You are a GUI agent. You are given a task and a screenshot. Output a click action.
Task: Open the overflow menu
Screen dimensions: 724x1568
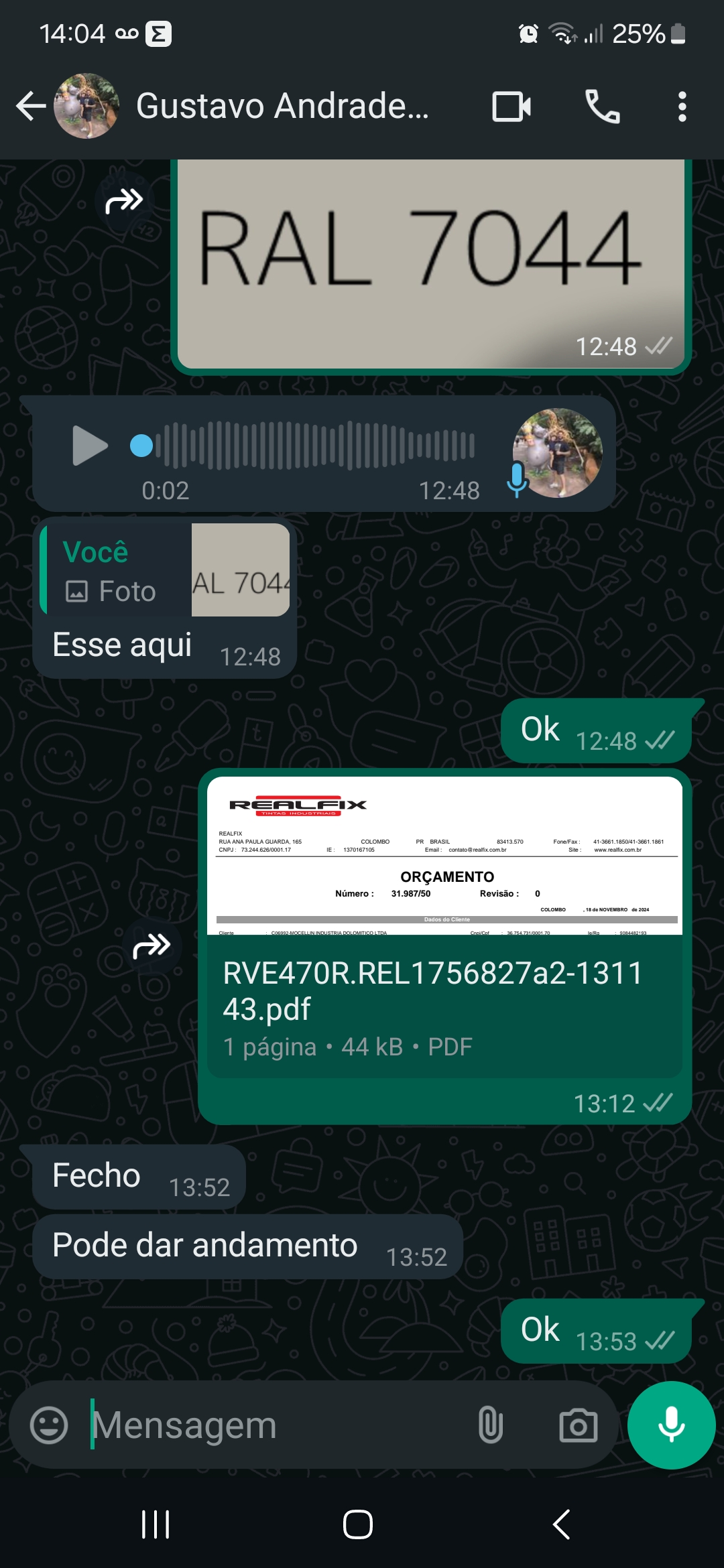tap(682, 107)
